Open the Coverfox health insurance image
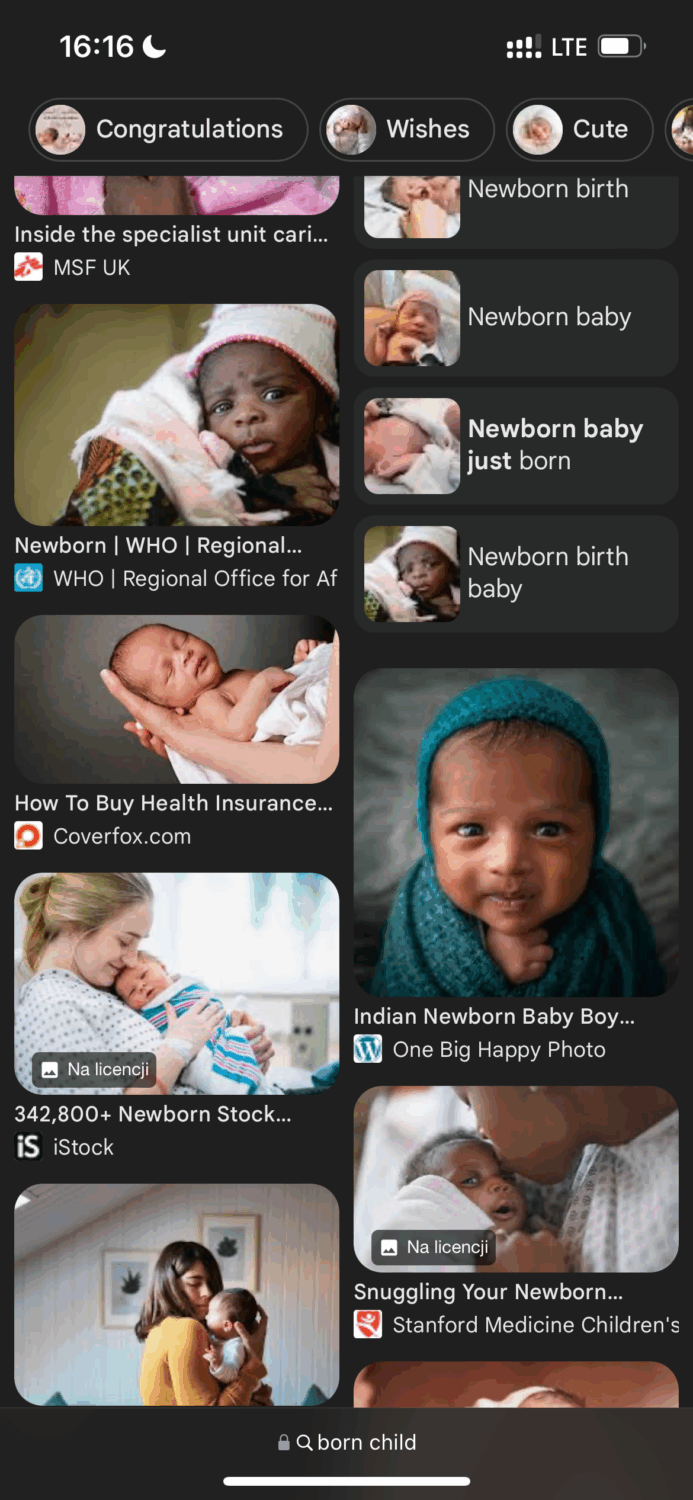Screen dimensions: 693x1500 pos(176,700)
